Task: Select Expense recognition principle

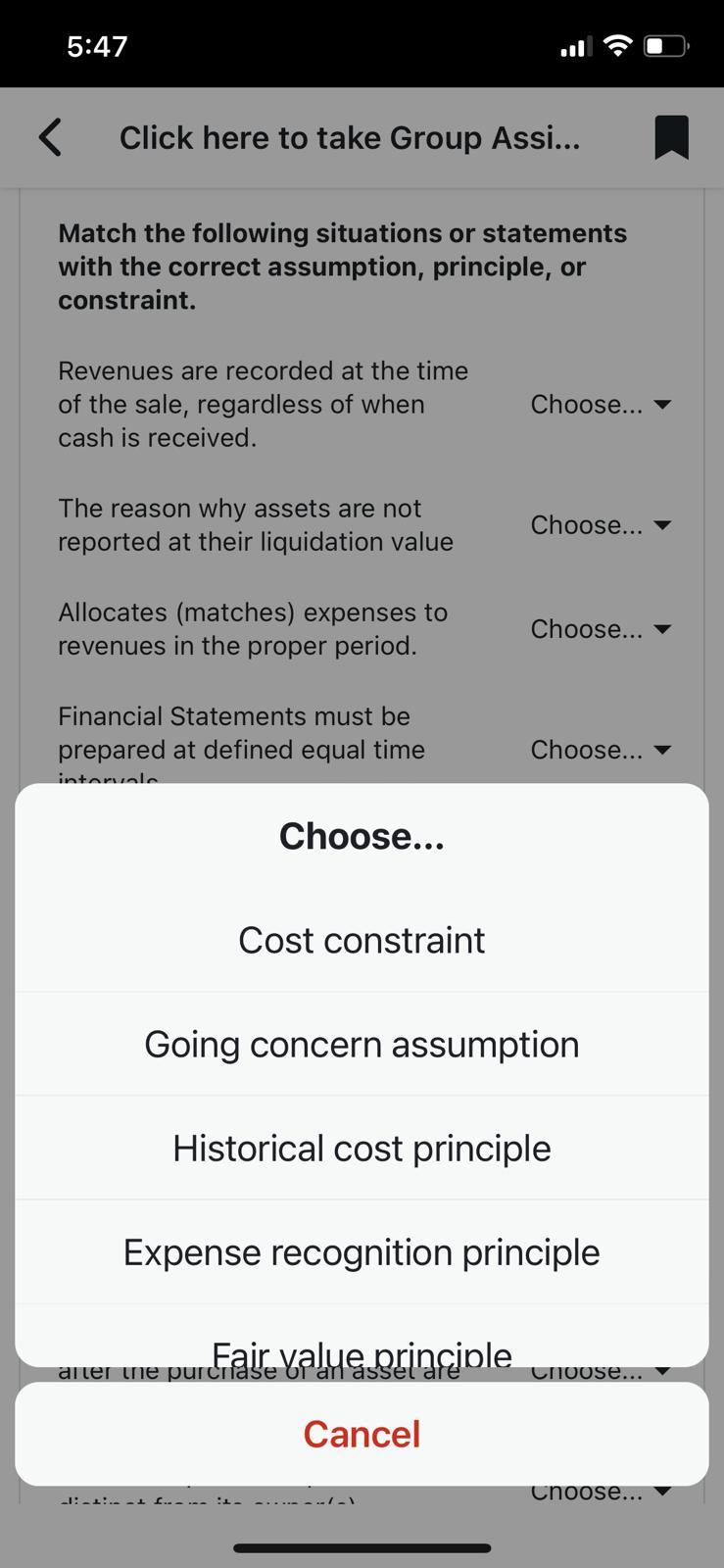Action: pos(361,1251)
